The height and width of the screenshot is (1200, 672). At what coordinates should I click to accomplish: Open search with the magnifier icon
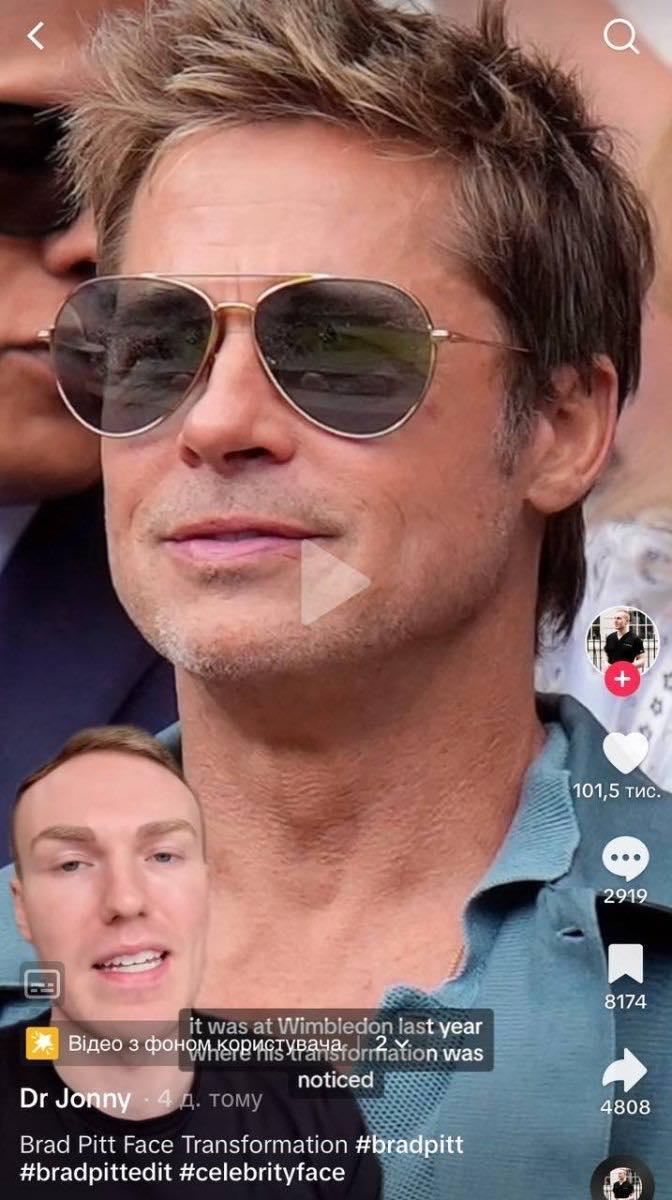(621, 37)
